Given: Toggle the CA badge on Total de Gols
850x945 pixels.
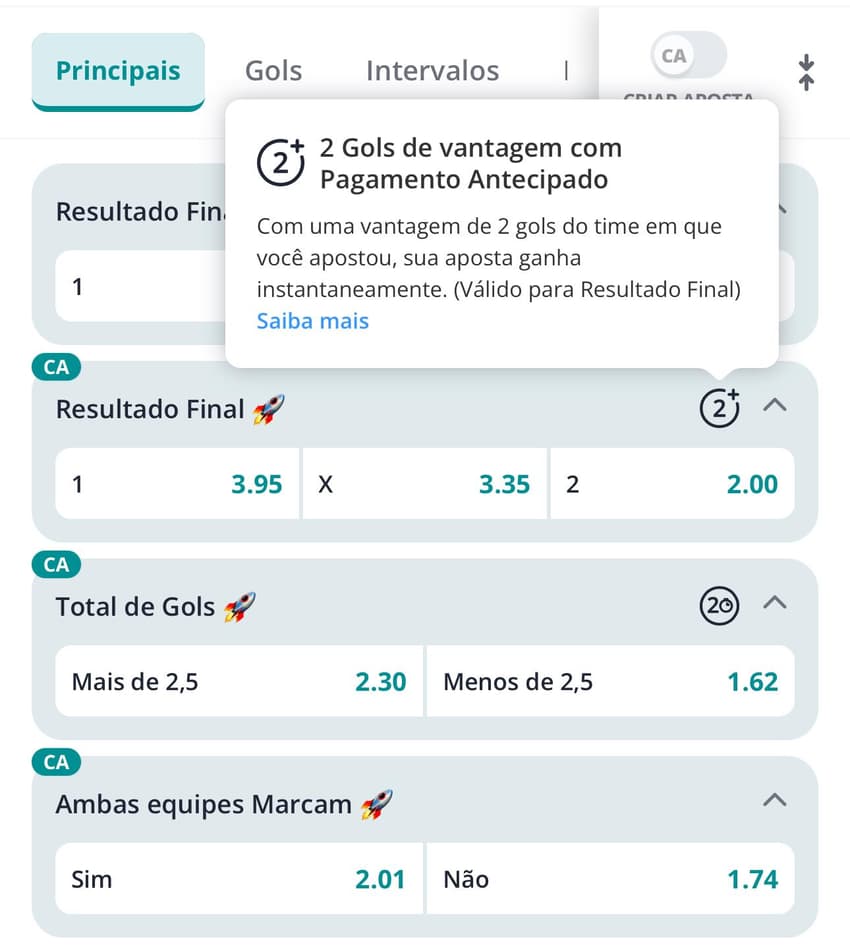Looking at the screenshot, I should [56, 565].
